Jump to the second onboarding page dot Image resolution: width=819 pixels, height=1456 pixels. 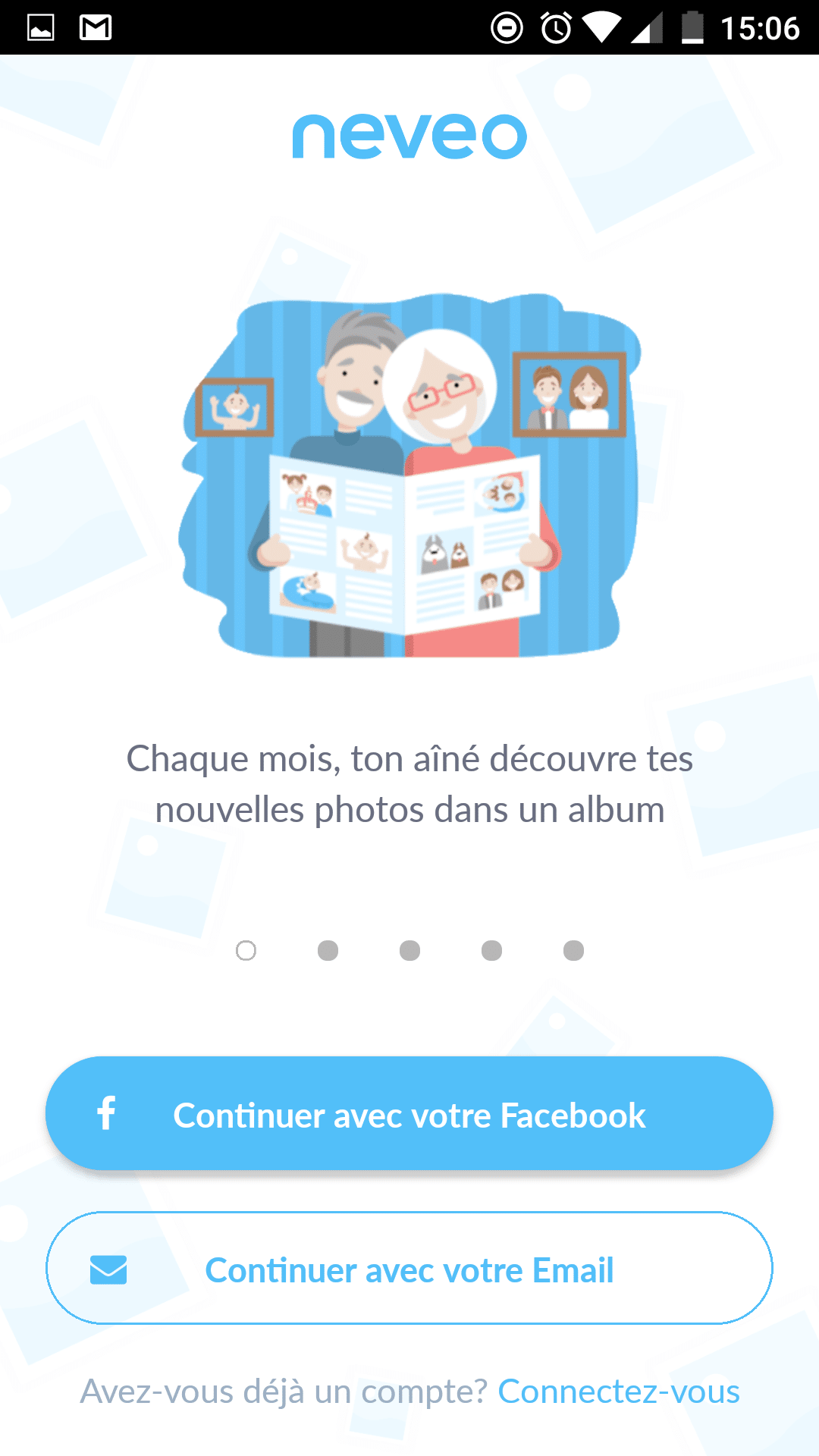(x=328, y=950)
